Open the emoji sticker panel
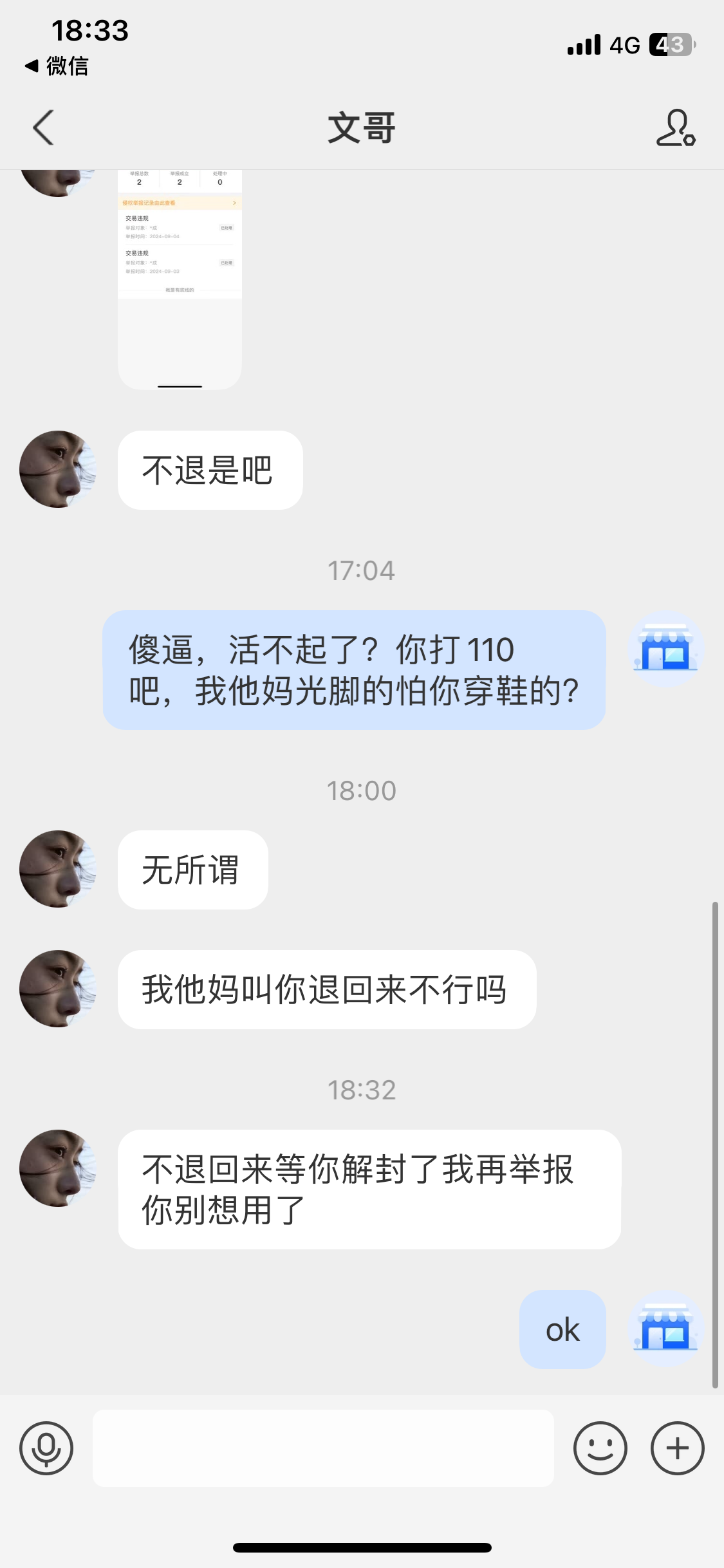 (600, 1448)
